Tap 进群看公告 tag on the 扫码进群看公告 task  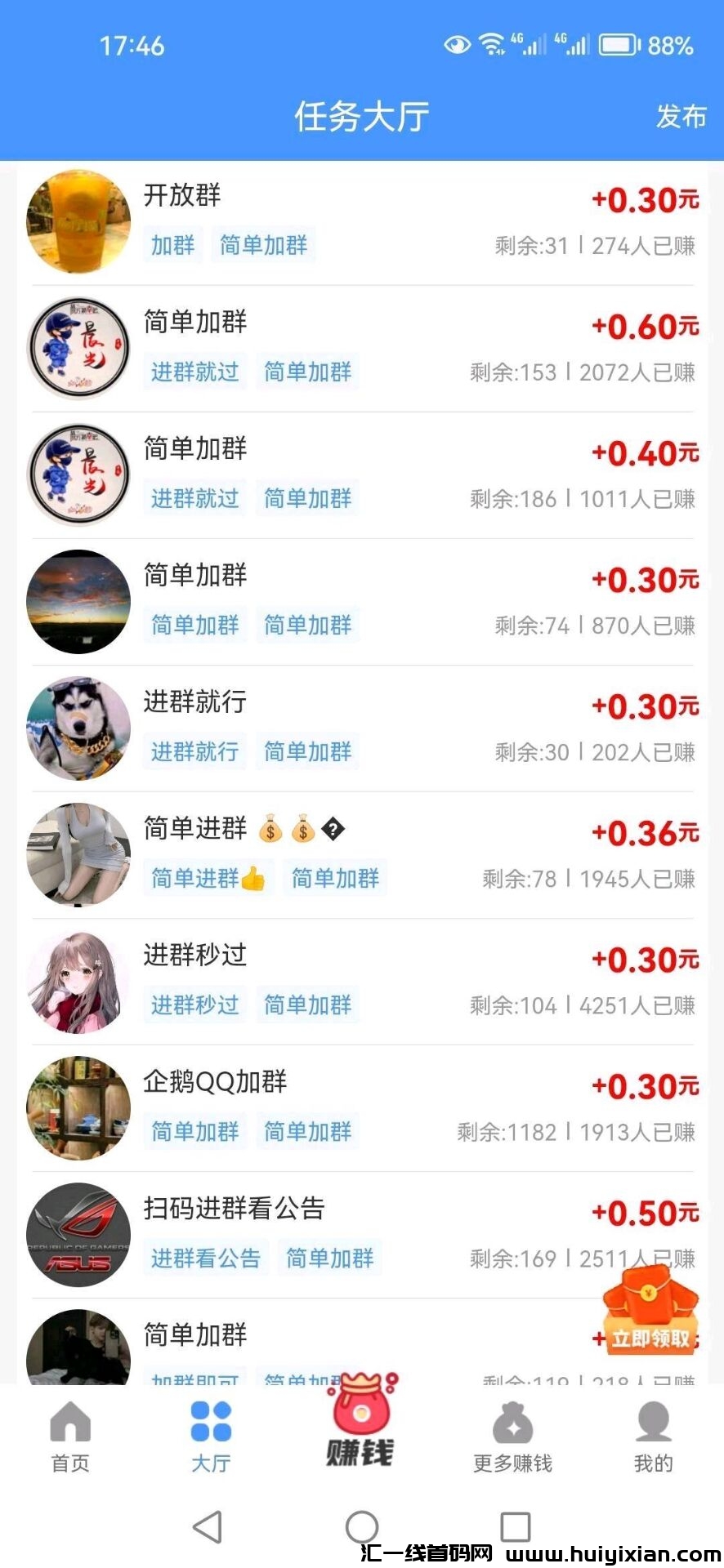(206, 1258)
